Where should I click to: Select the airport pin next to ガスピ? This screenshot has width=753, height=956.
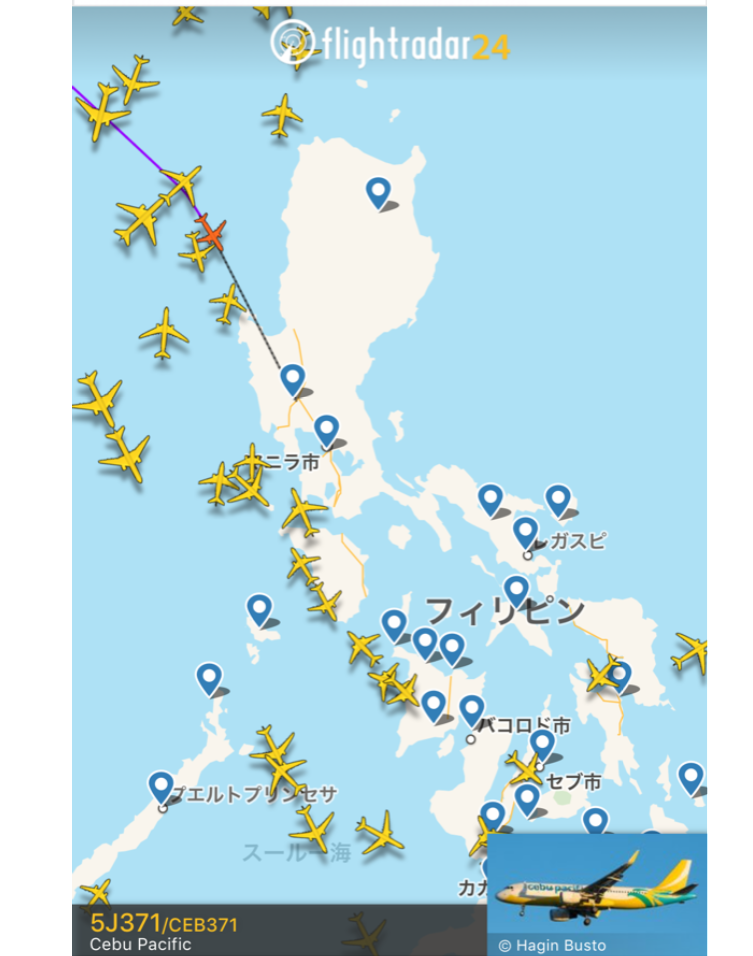[526, 531]
